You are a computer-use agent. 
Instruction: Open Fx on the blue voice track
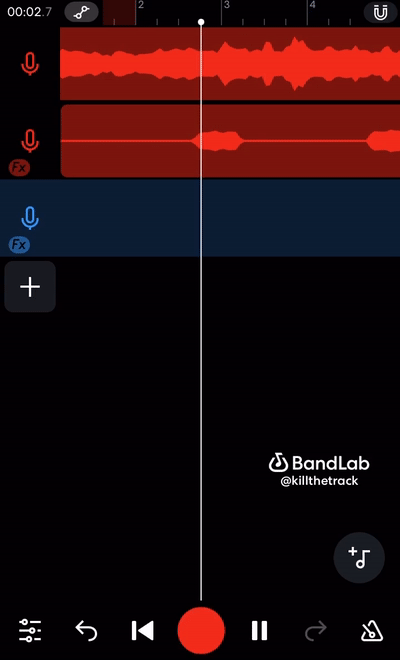coord(19,244)
